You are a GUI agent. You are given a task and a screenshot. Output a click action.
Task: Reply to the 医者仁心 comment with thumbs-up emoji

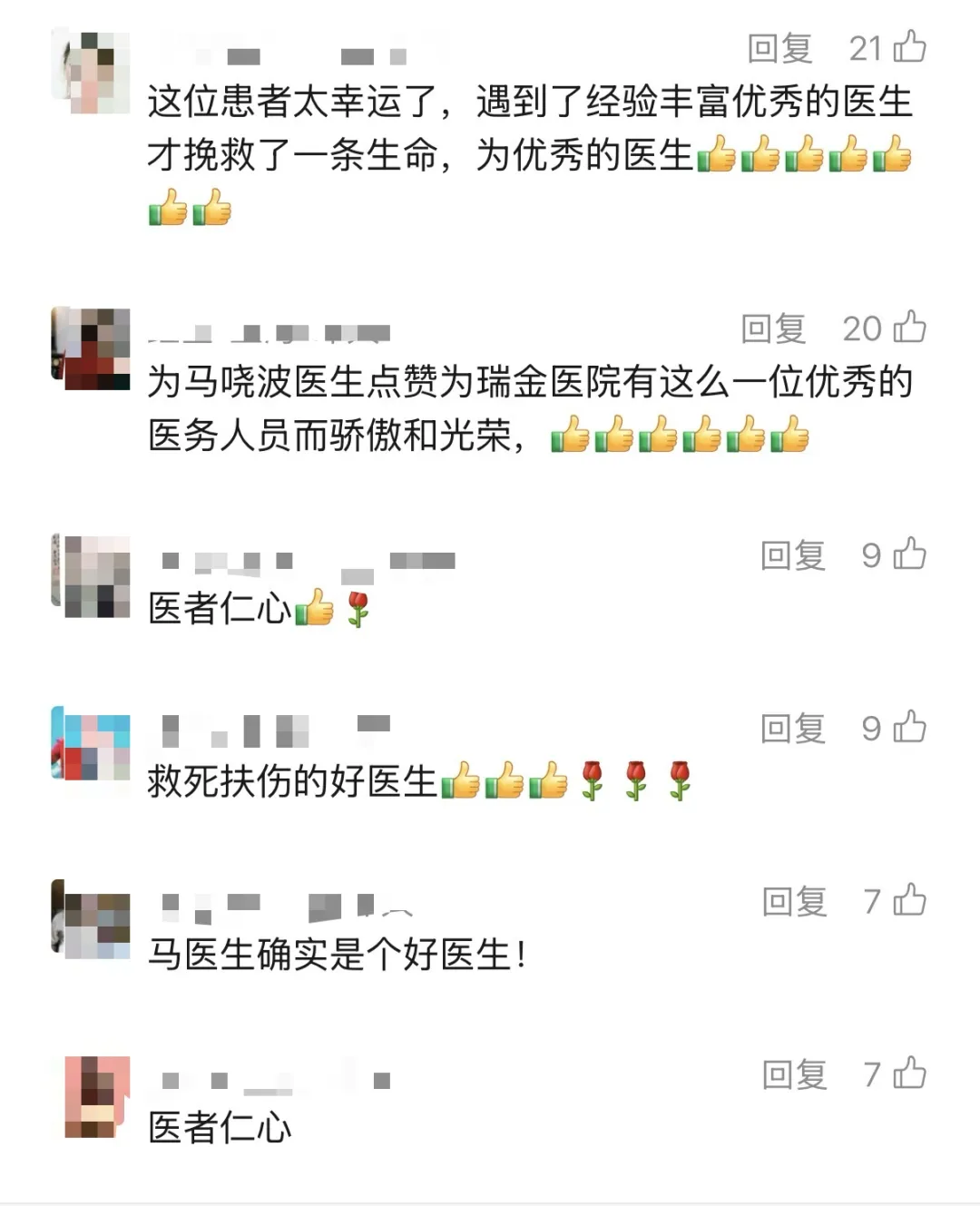793,555
